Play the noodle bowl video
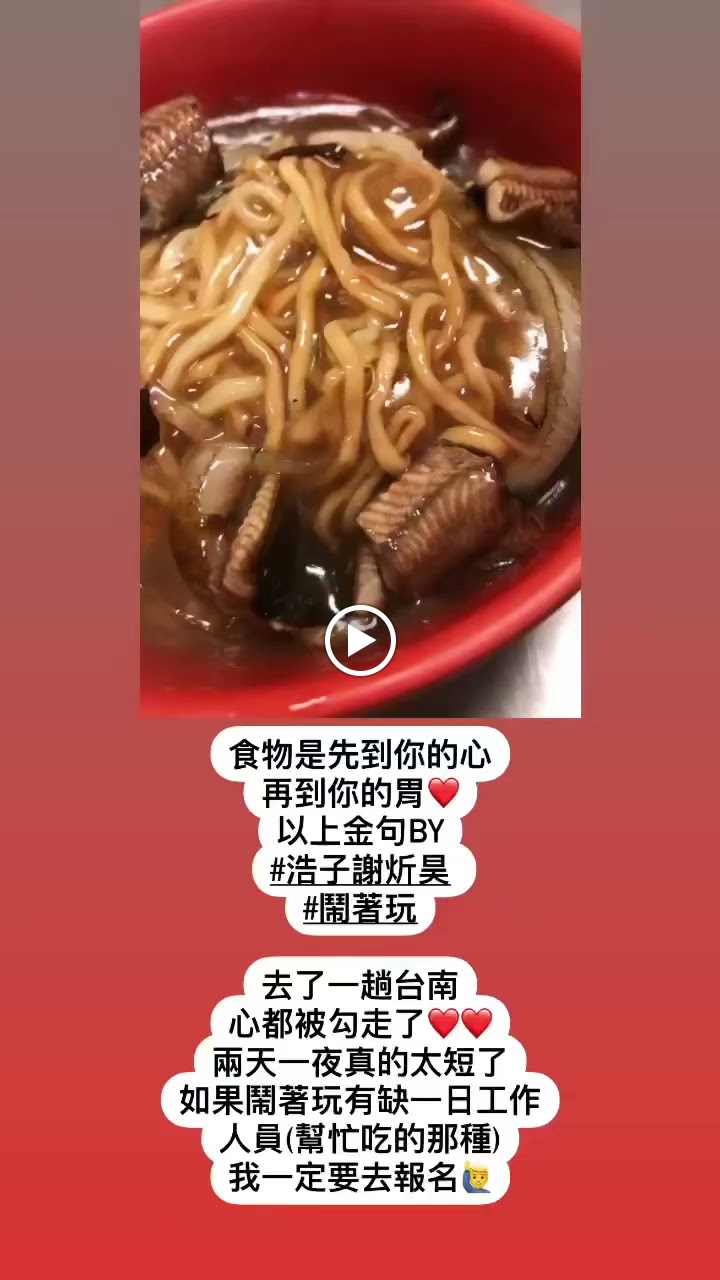The height and width of the screenshot is (1280, 720). click(x=360, y=640)
